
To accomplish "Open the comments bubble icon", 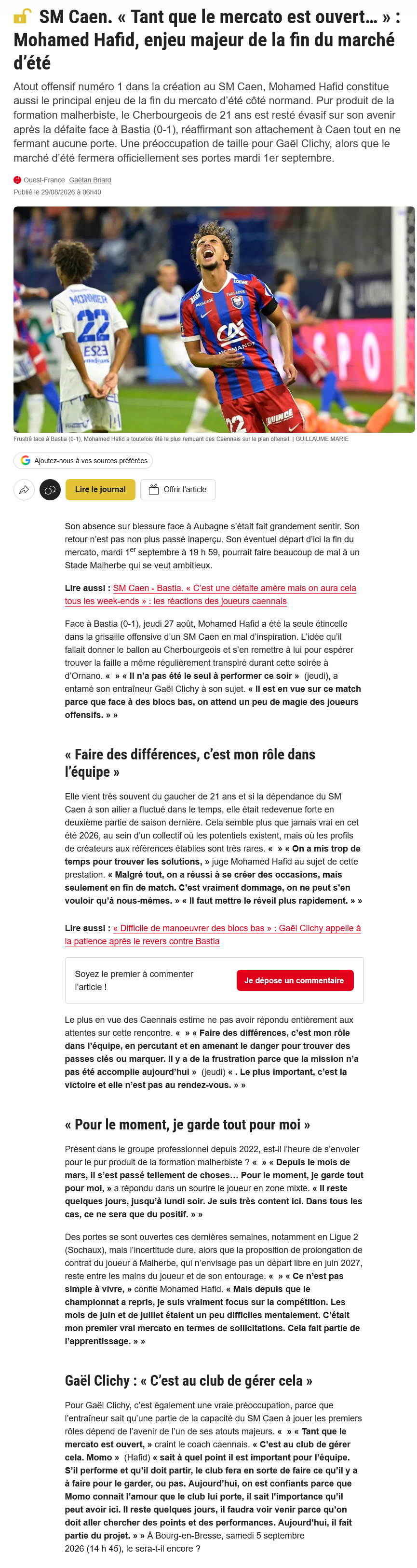I will [x=50, y=489].
